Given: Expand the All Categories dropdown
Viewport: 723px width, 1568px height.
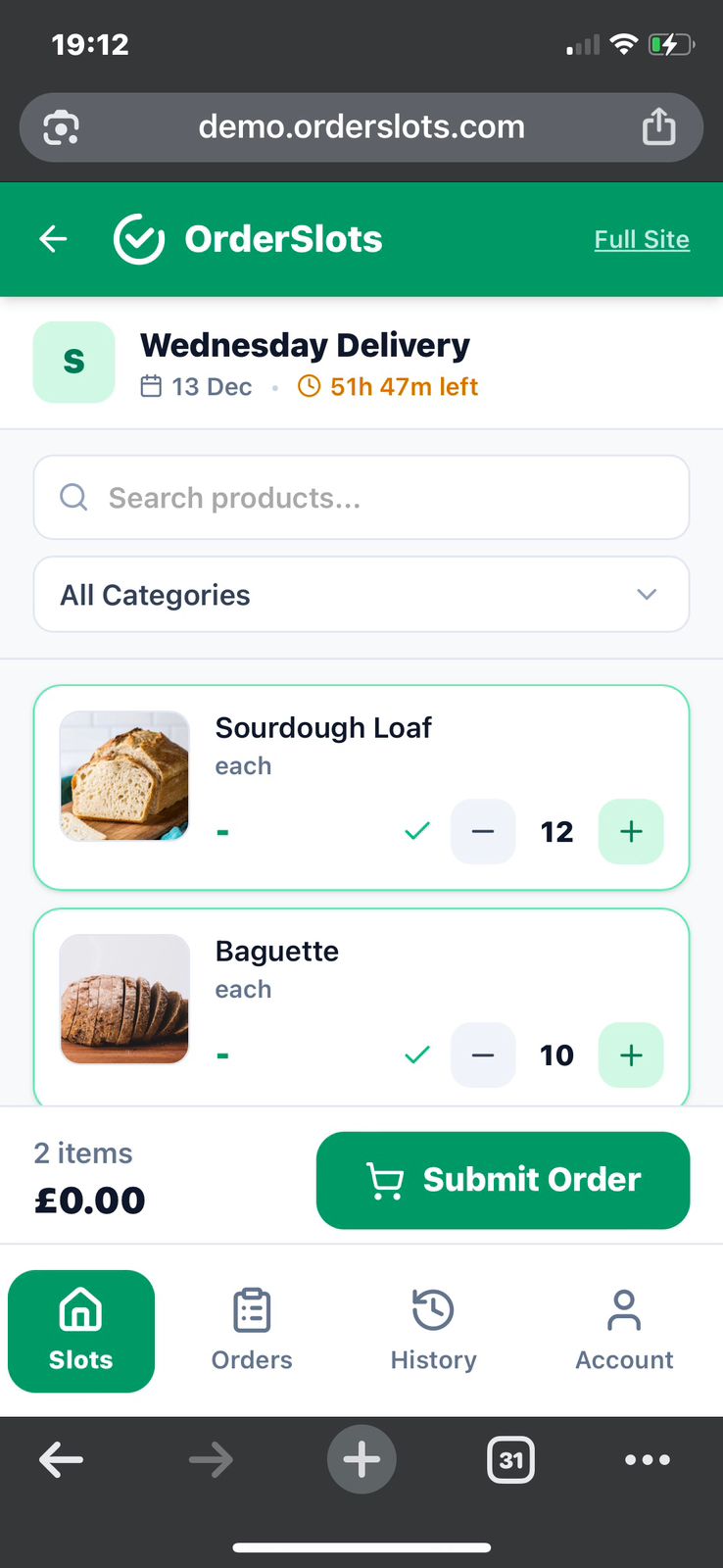Looking at the screenshot, I should click(x=361, y=595).
